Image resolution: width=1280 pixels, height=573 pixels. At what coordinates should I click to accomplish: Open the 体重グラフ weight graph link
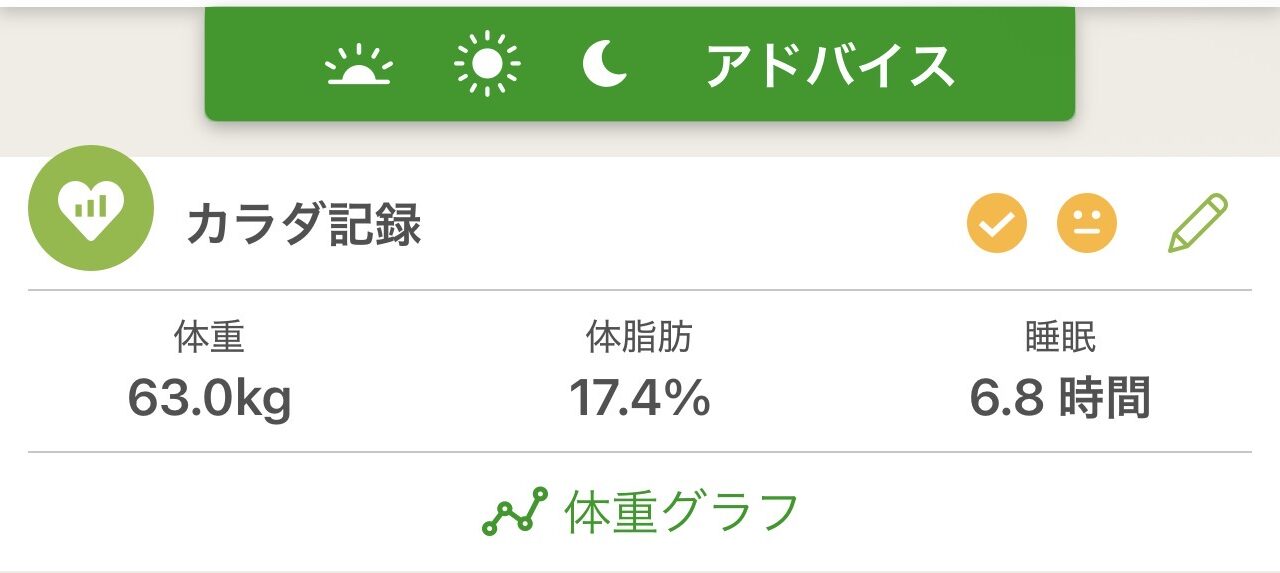[640, 512]
